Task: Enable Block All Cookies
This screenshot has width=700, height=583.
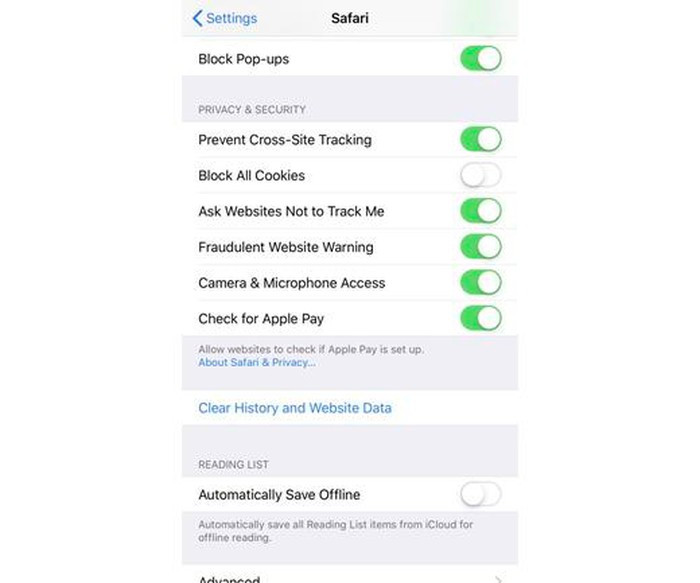Action: (480, 175)
